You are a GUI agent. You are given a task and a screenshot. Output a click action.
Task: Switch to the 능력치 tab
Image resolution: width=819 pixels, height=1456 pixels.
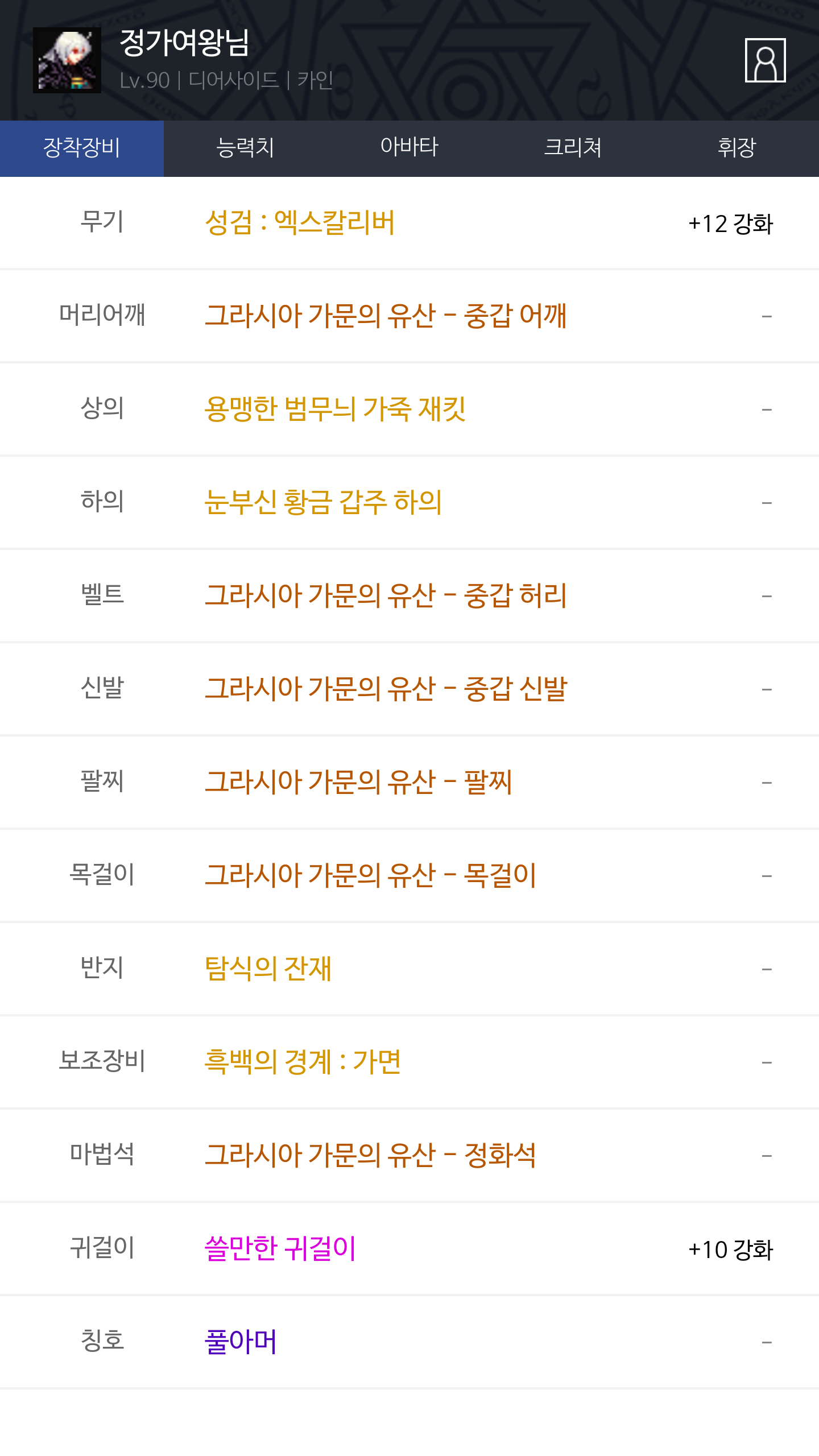246,148
